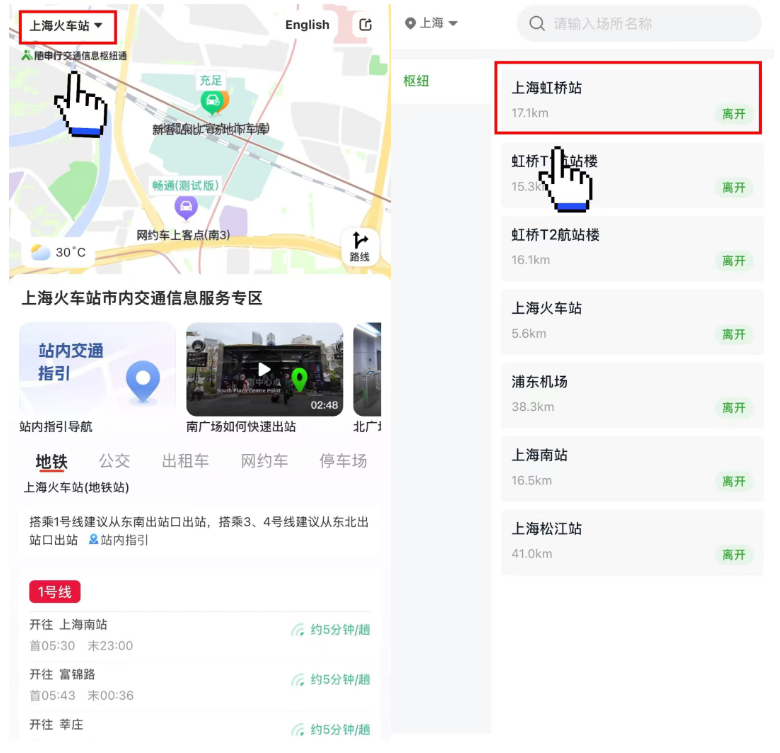
Task: Open the 路线 route button on the map
Action: (x=360, y=247)
